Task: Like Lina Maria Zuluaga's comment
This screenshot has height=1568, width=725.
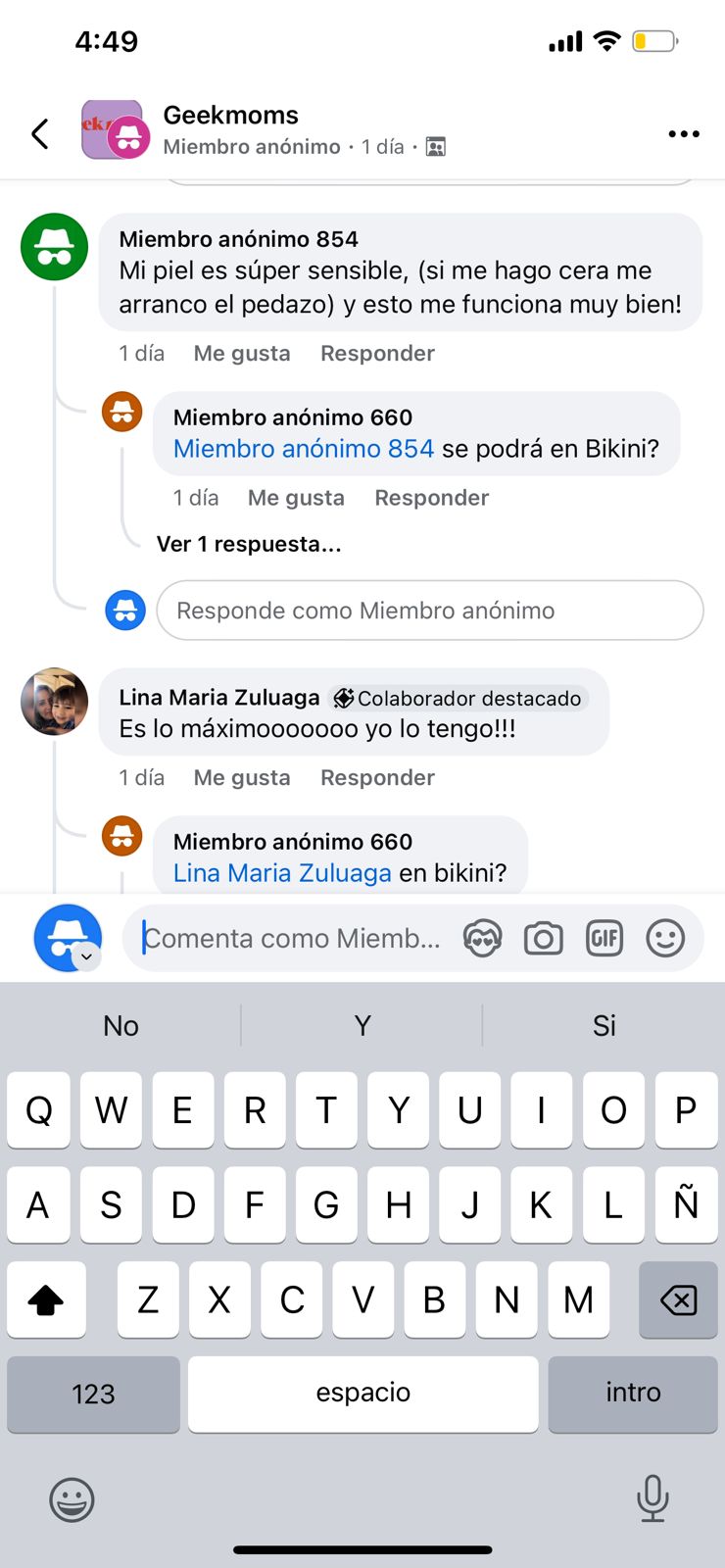Action: click(242, 778)
